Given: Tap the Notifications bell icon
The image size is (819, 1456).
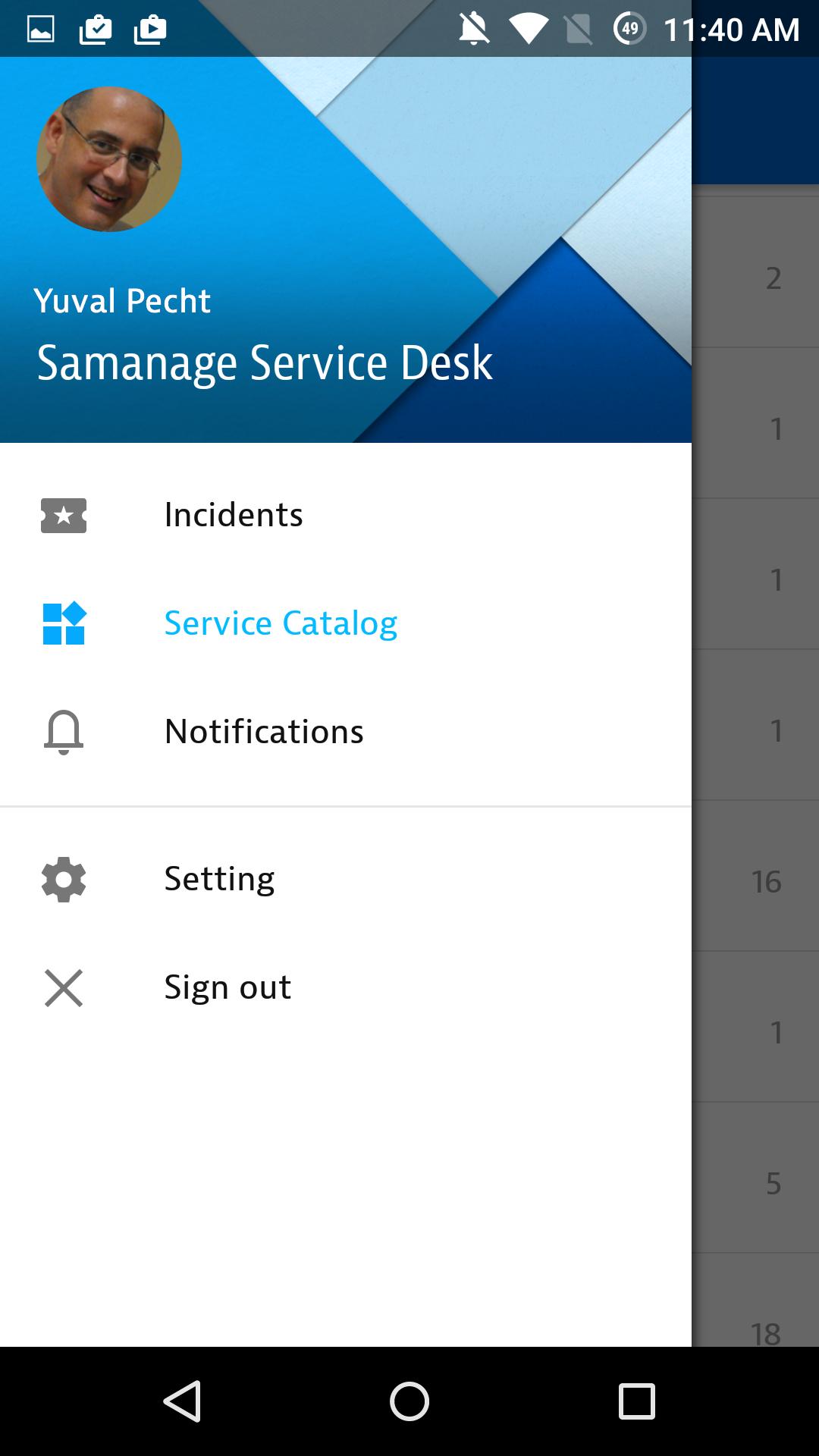Looking at the screenshot, I should click(64, 732).
